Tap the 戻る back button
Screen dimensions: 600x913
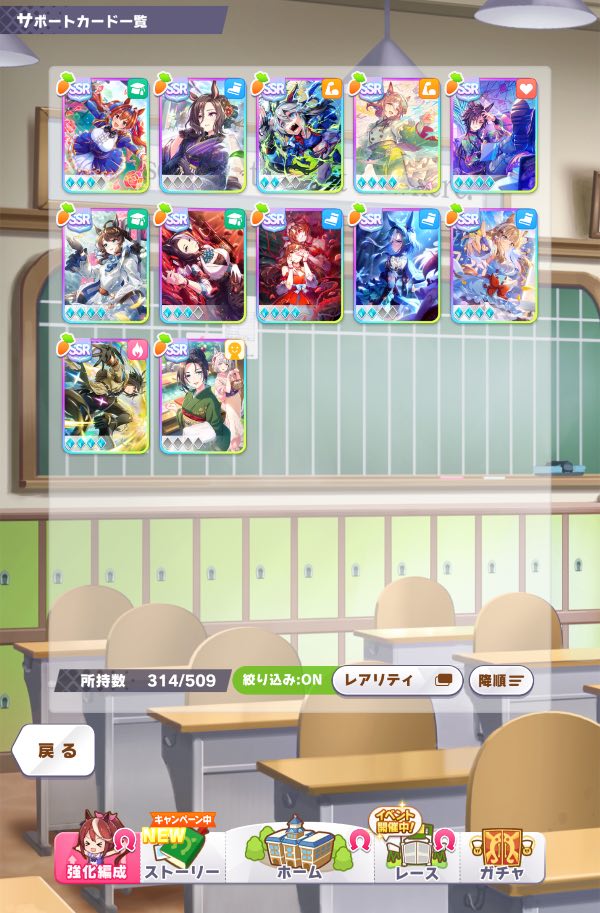coord(53,750)
